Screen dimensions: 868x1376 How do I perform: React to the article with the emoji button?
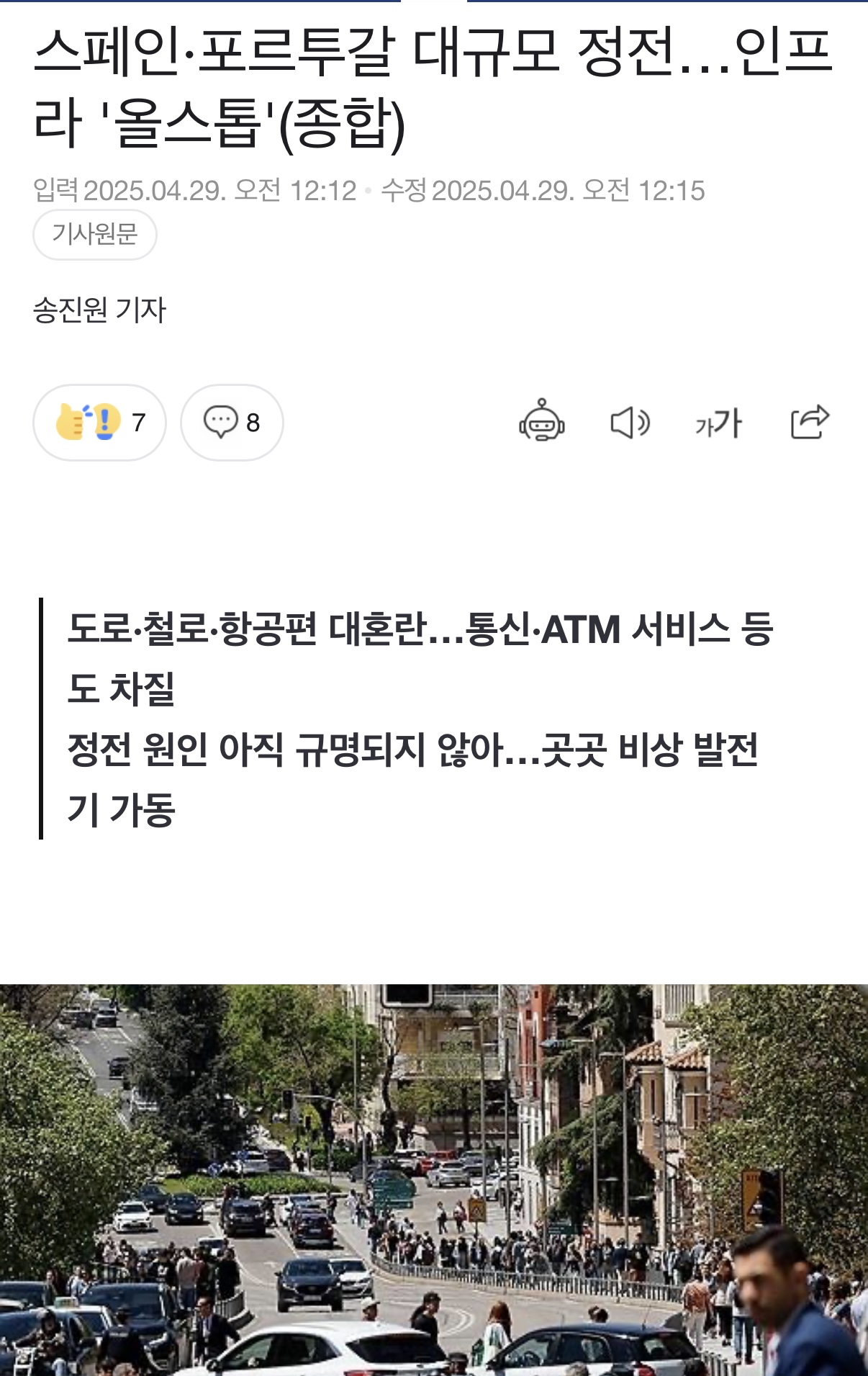point(99,423)
